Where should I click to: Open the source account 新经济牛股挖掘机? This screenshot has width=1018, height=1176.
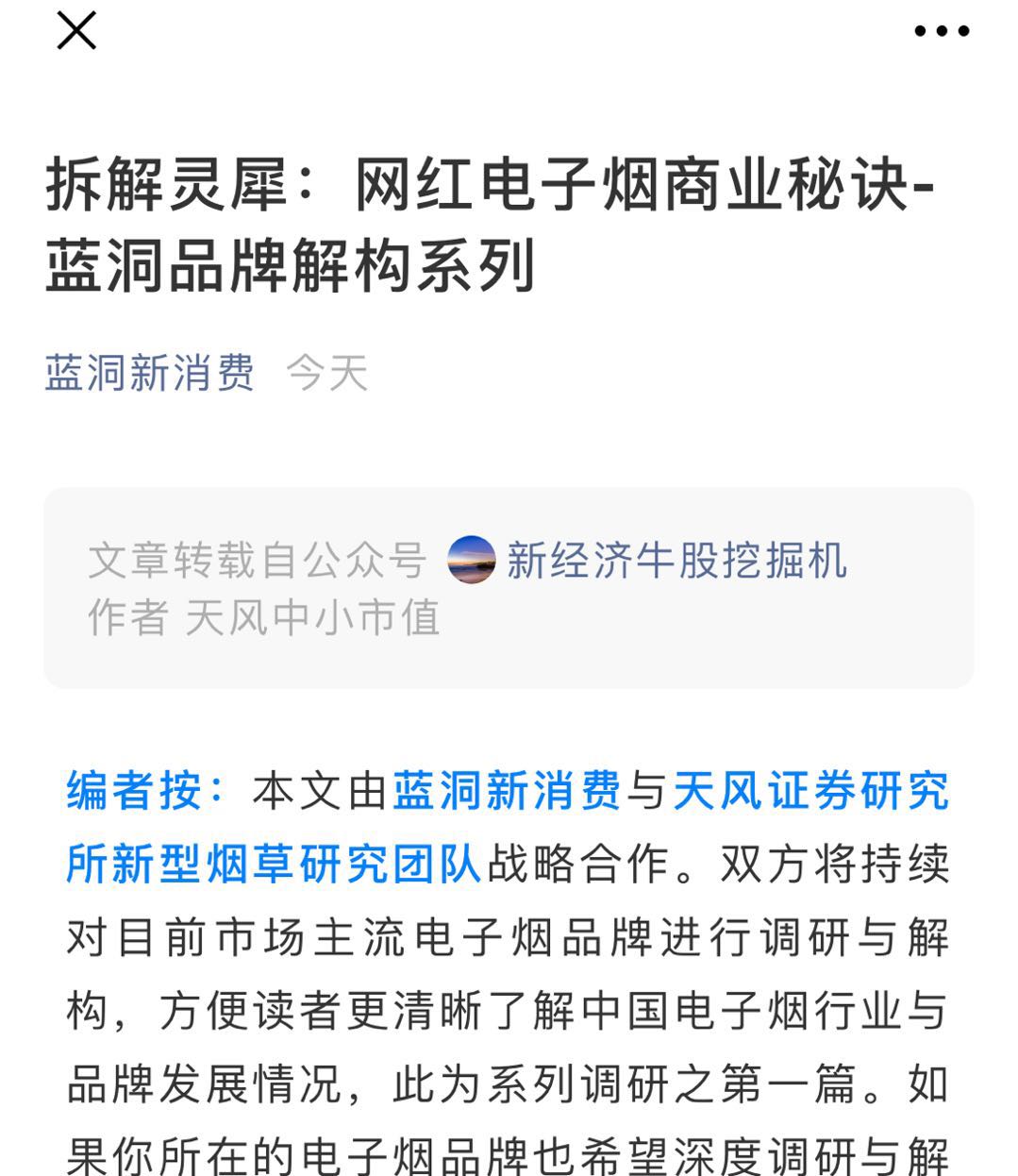676,560
